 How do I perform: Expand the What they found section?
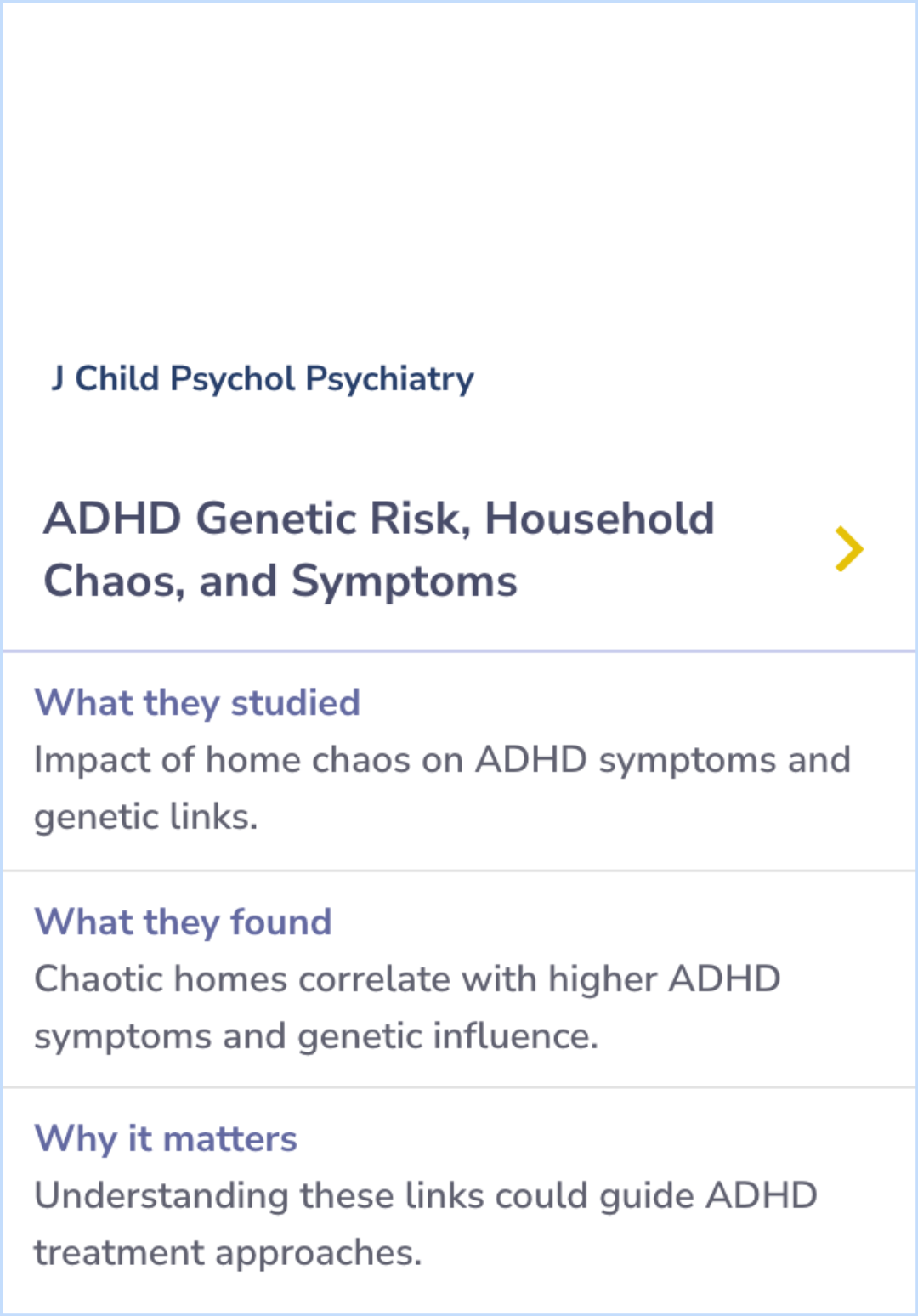183,922
